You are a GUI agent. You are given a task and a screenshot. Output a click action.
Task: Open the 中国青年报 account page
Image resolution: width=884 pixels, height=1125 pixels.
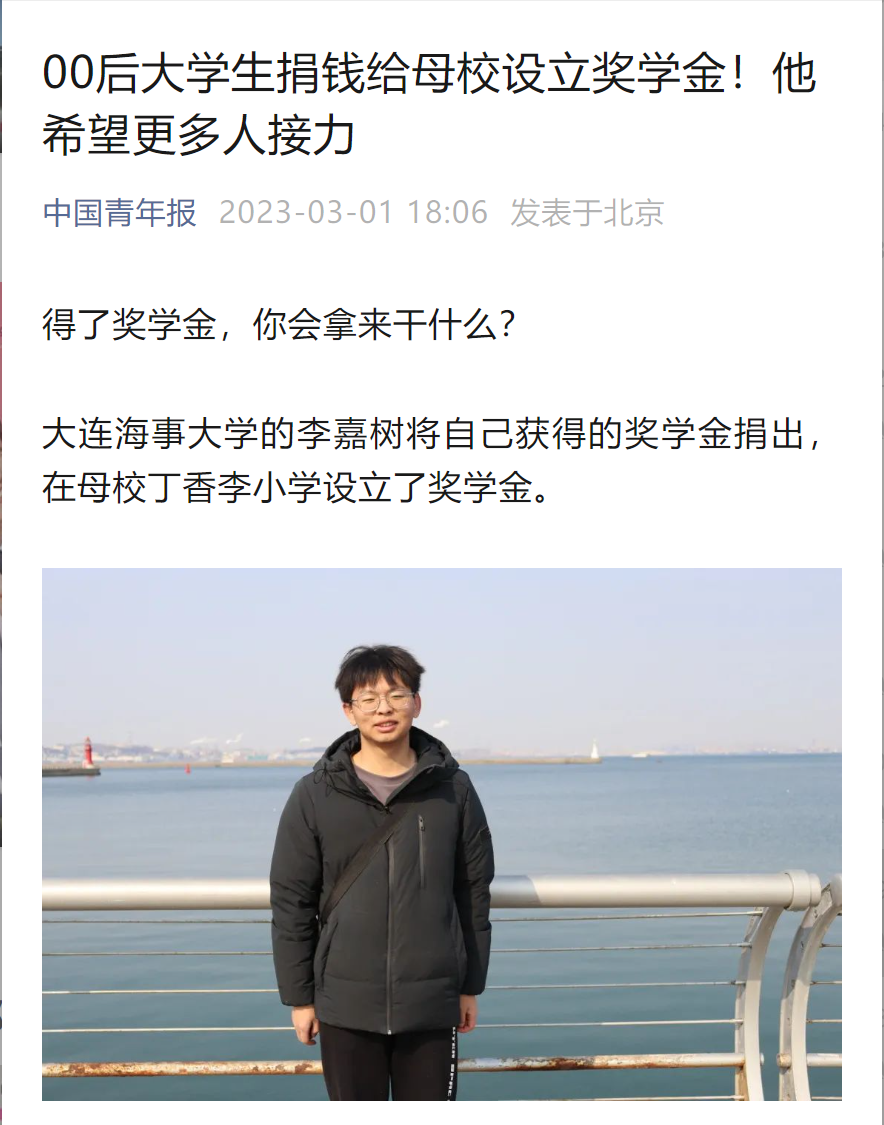click(x=119, y=213)
